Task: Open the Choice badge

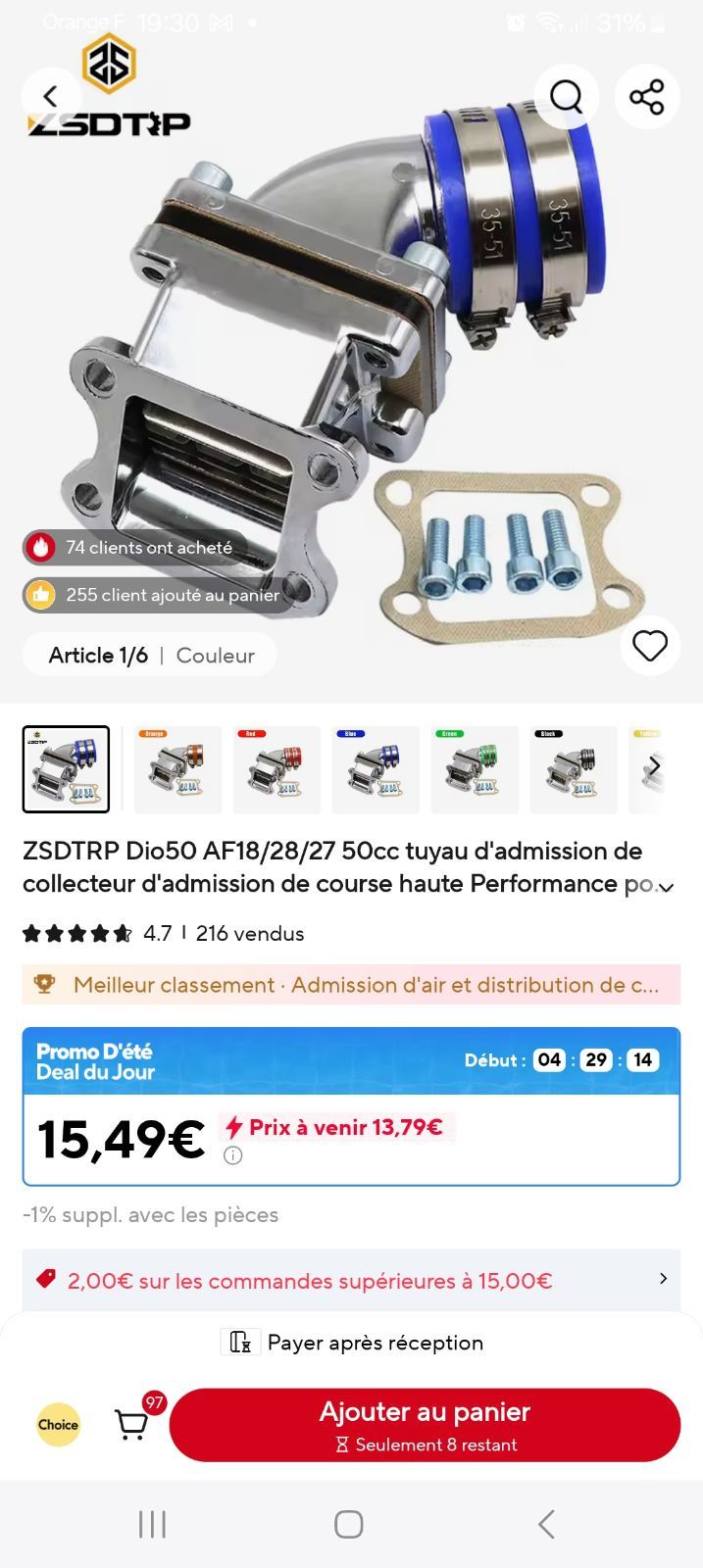Action: pyautogui.click(x=58, y=1425)
